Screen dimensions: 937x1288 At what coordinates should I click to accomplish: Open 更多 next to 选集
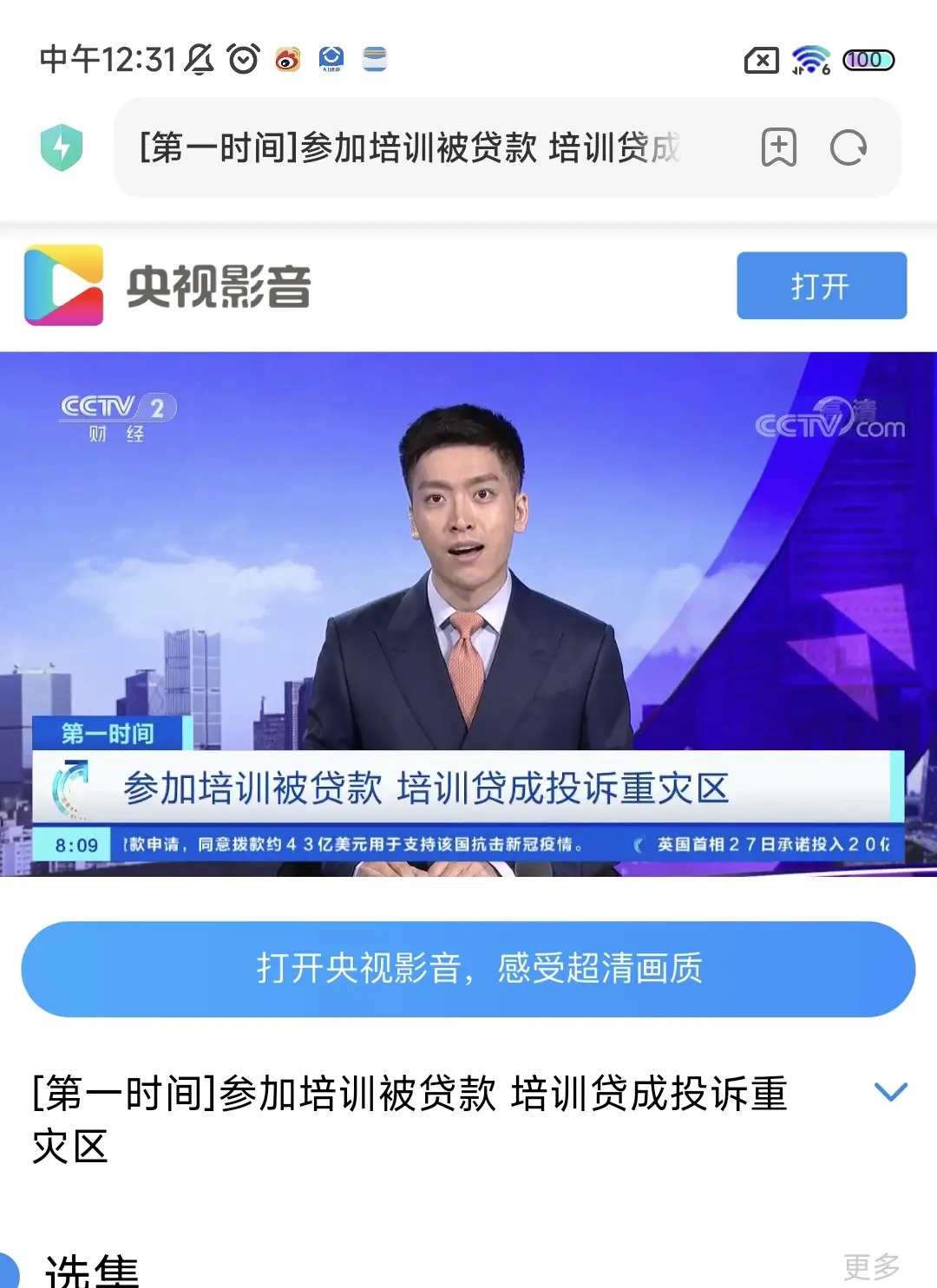(x=871, y=1266)
